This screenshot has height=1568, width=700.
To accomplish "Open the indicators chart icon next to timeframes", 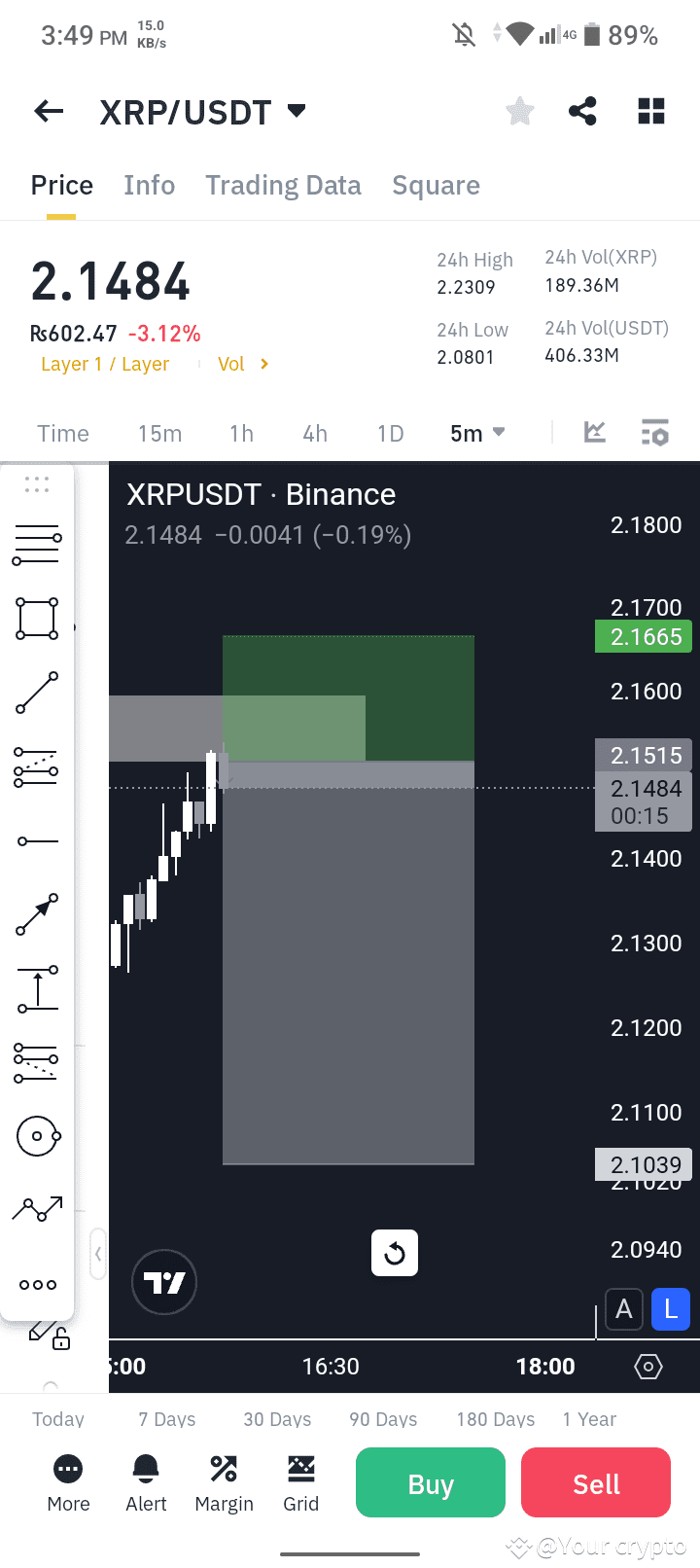I will [593, 432].
